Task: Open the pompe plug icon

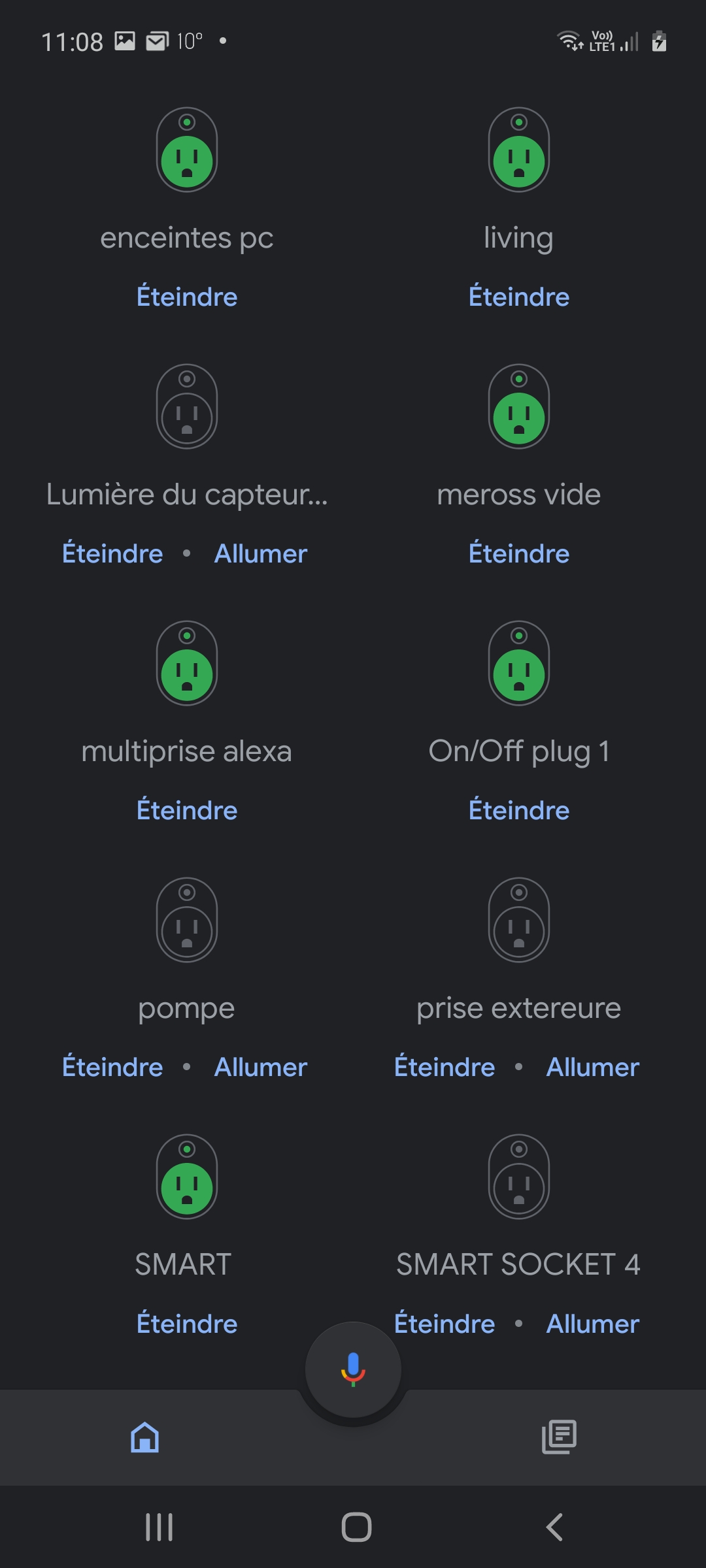Action: tap(187, 920)
